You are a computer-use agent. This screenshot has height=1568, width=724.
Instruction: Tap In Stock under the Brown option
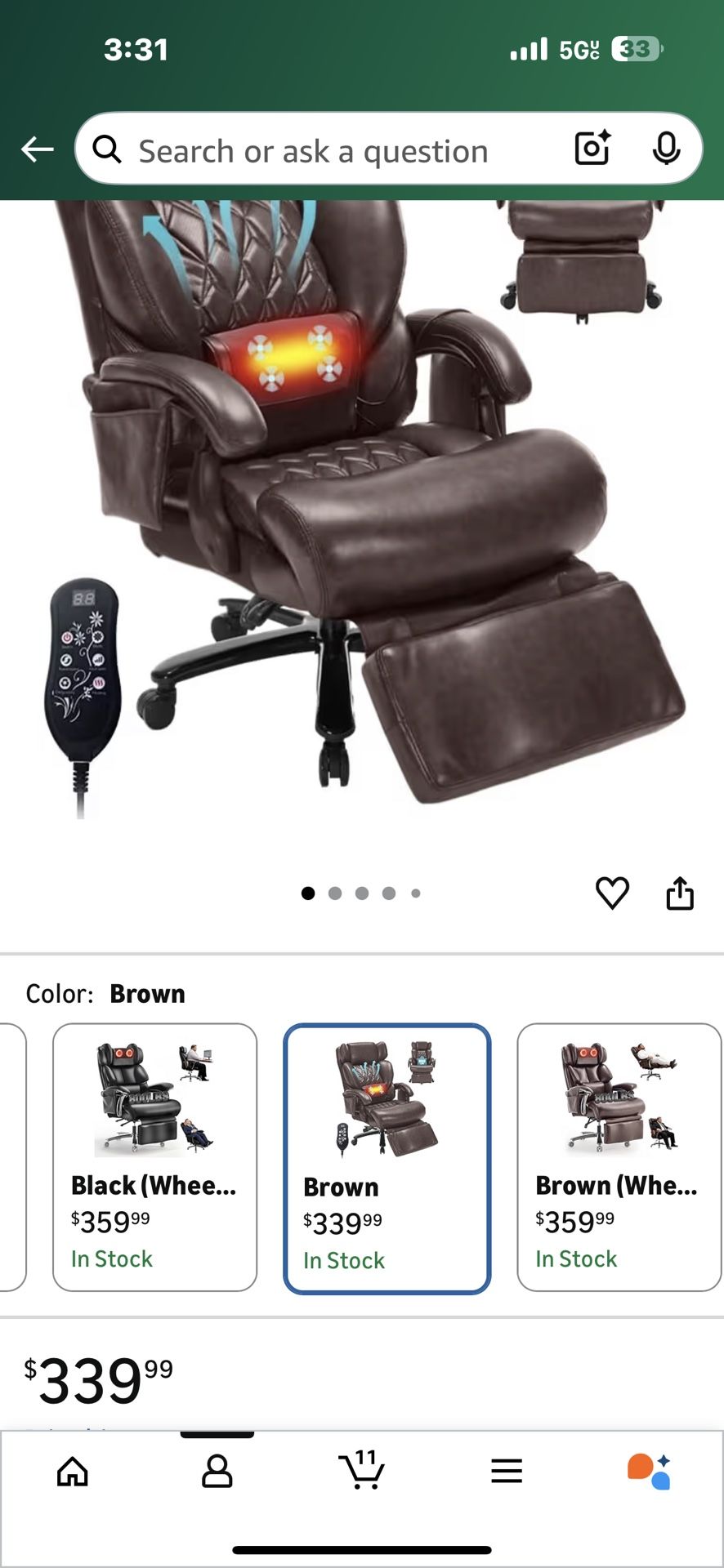click(x=343, y=1260)
